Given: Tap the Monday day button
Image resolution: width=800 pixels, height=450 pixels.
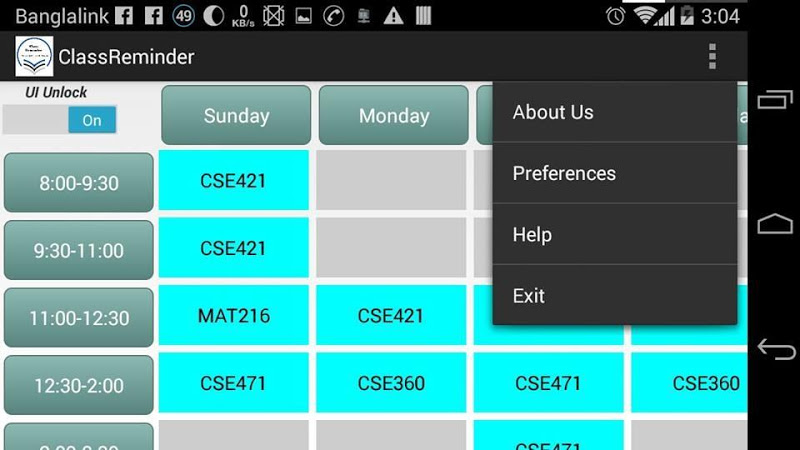Looking at the screenshot, I should (393, 115).
